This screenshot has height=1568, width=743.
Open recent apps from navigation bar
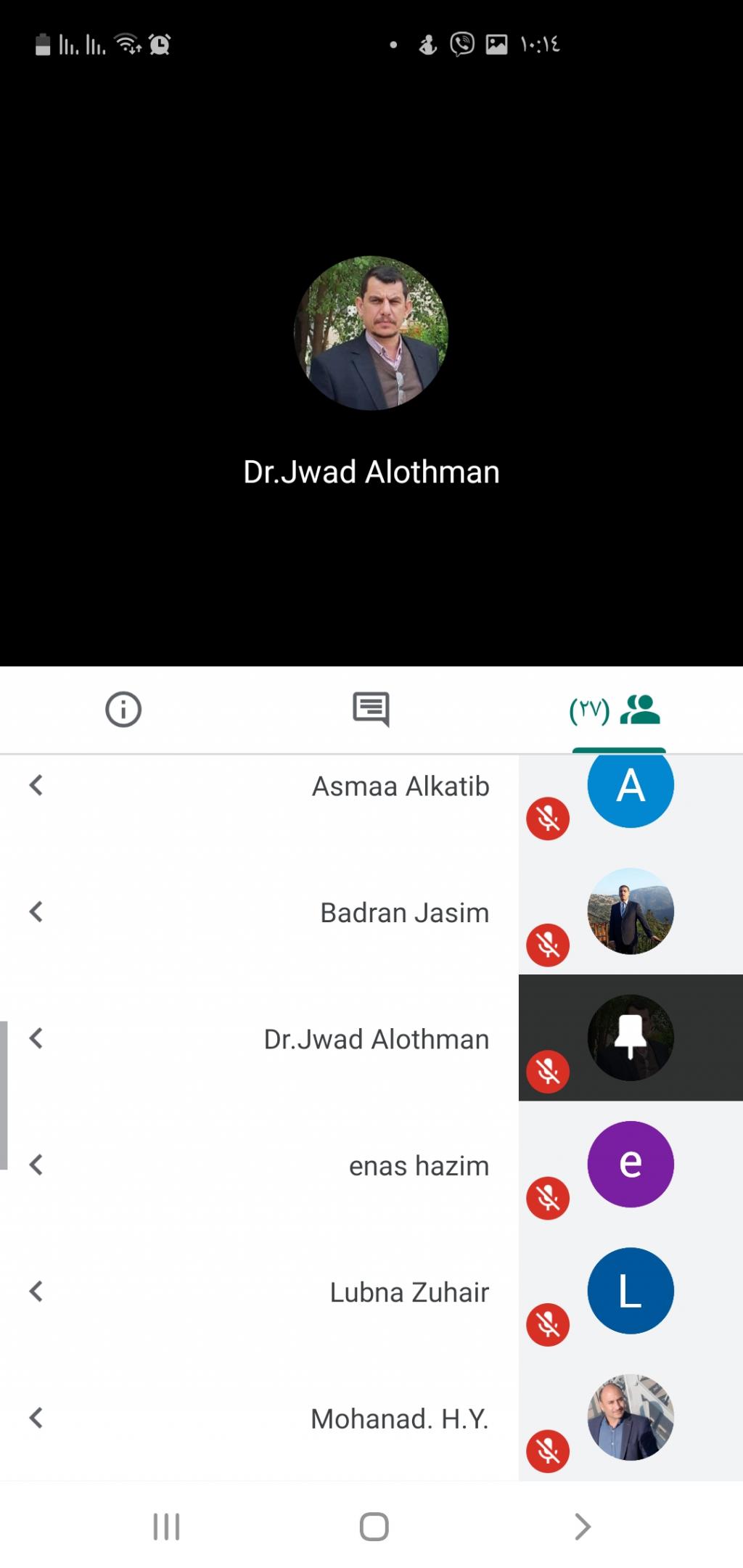click(x=166, y=1527)
